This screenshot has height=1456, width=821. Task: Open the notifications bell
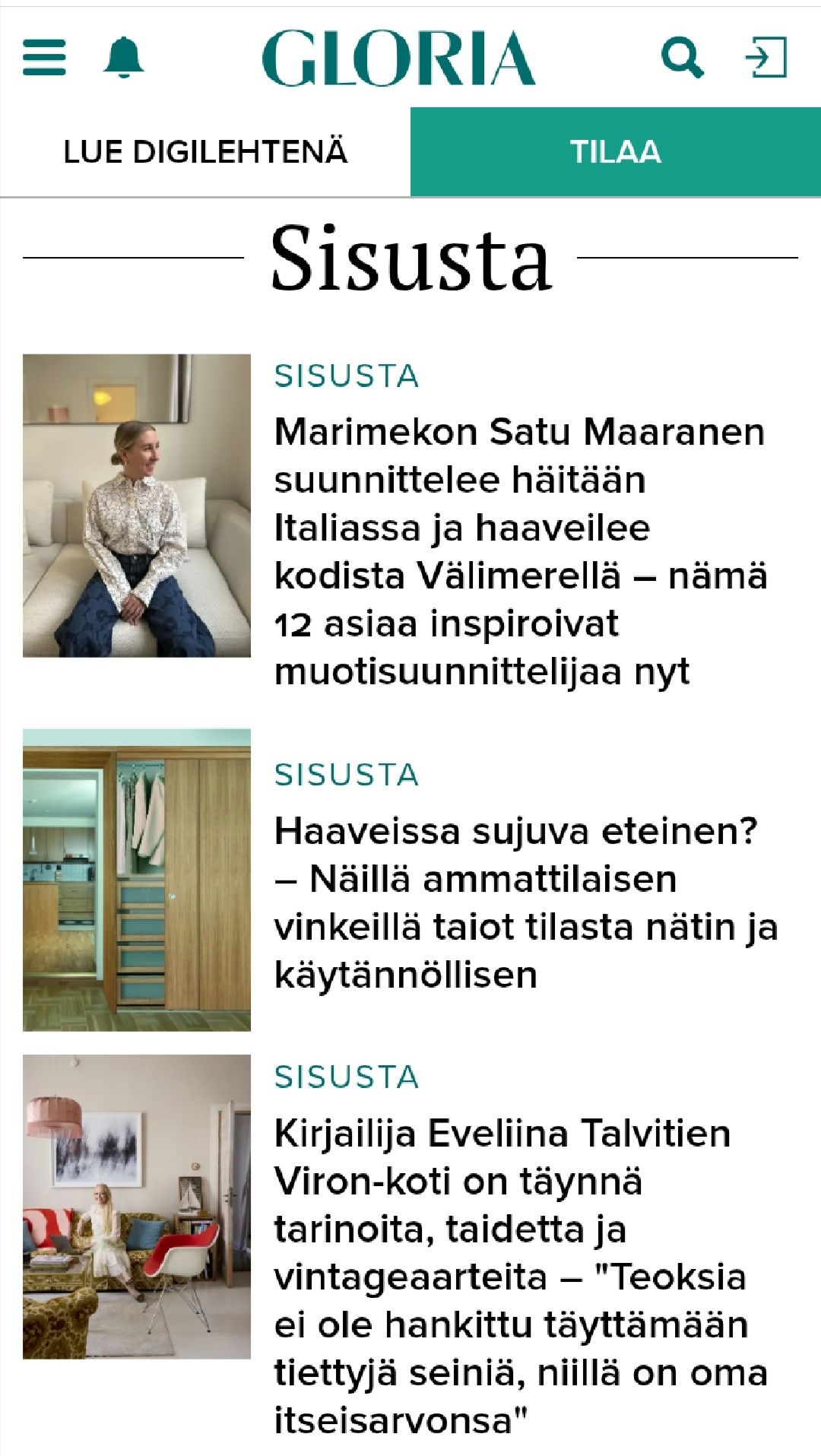[123, 58]
